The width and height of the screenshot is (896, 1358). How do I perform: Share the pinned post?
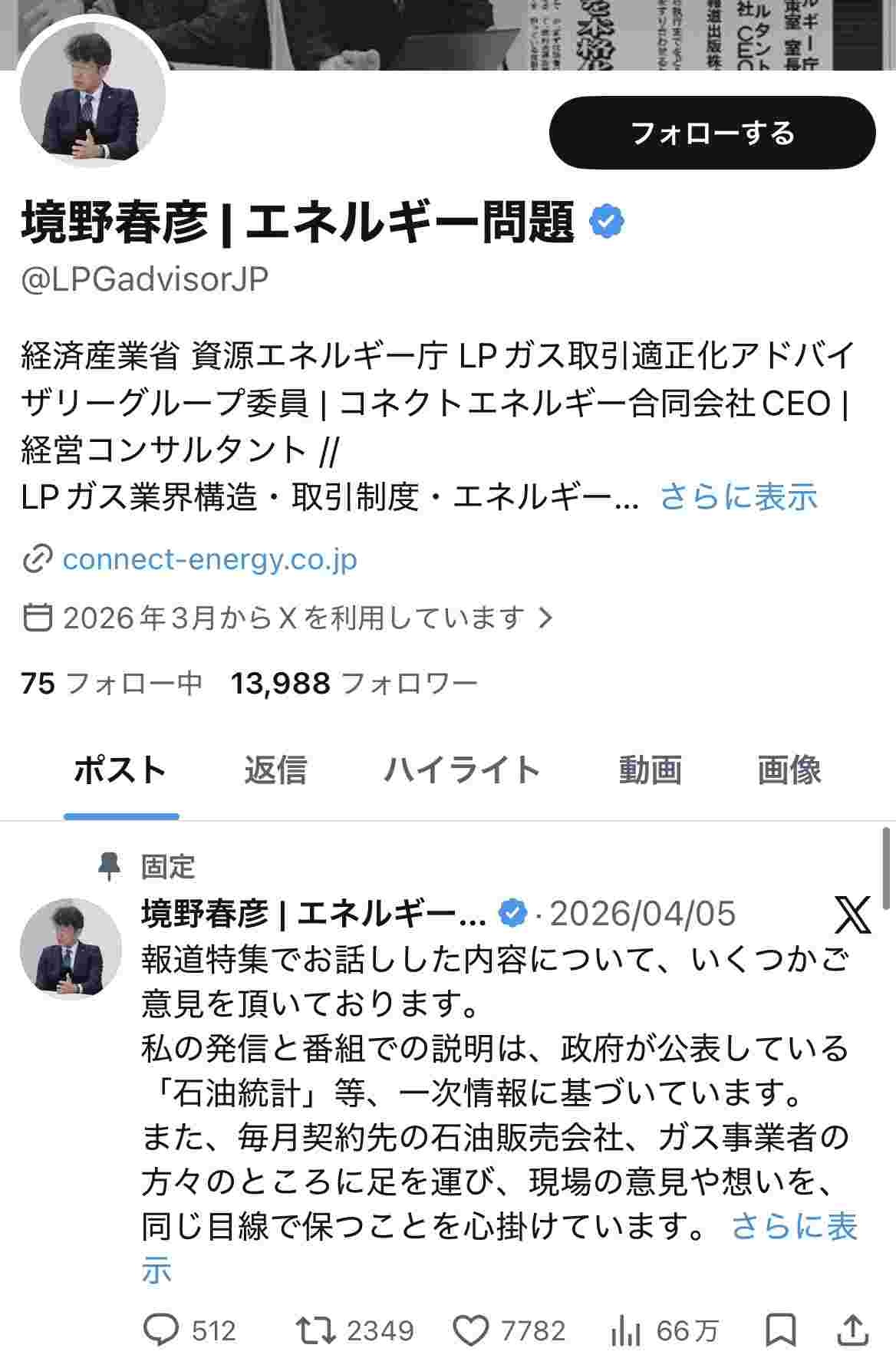tap(853, 1330)
